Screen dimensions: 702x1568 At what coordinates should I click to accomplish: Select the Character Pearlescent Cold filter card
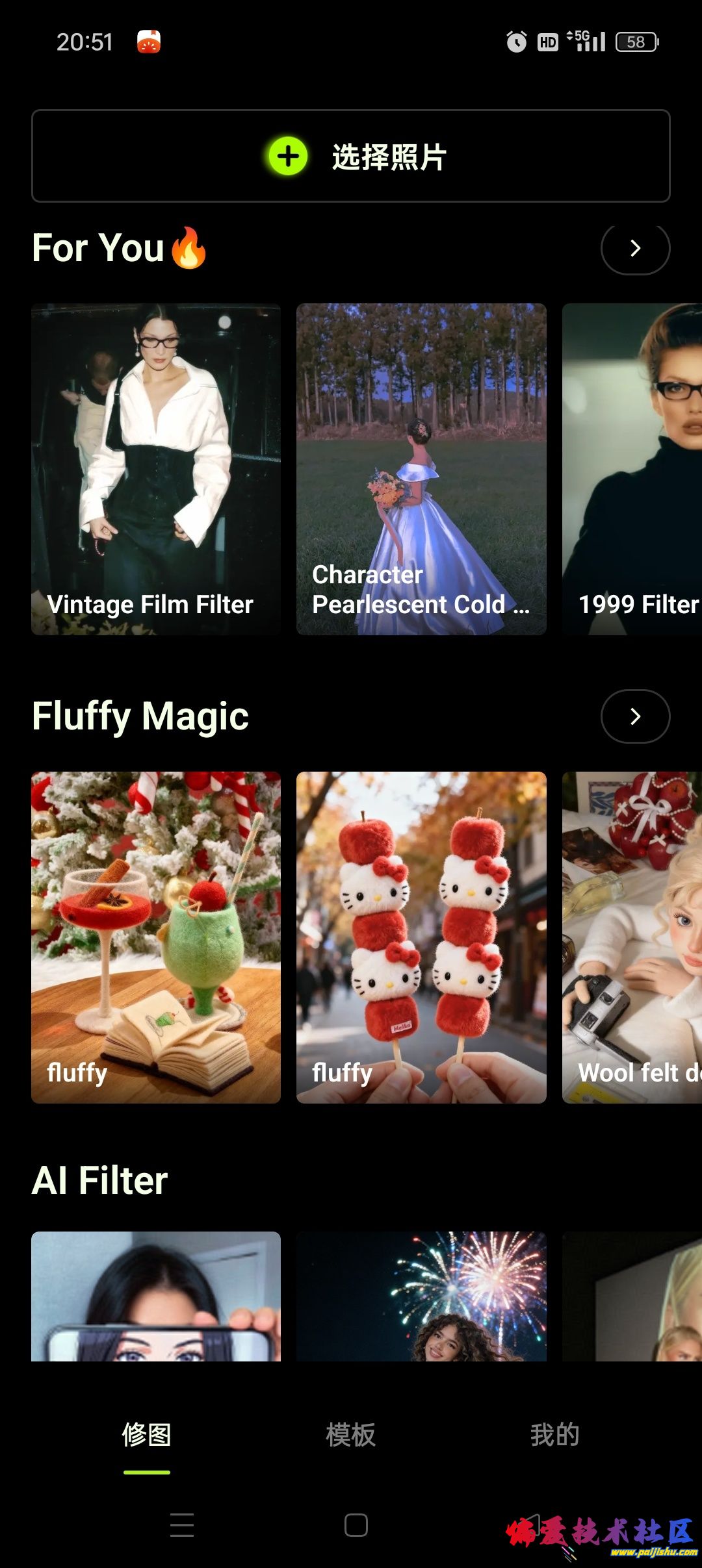point(421,469)
